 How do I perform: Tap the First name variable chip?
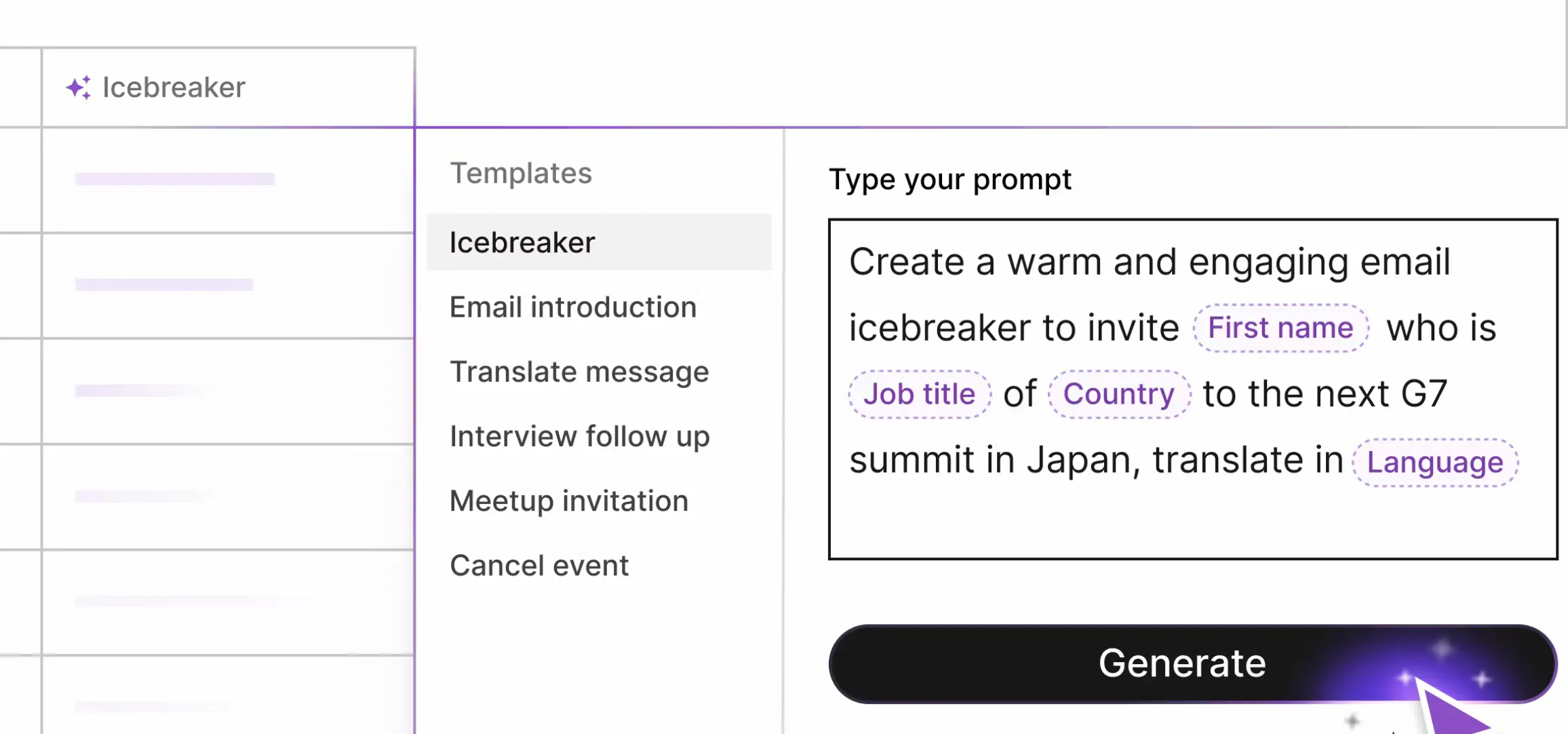[x=1280, y=328]
